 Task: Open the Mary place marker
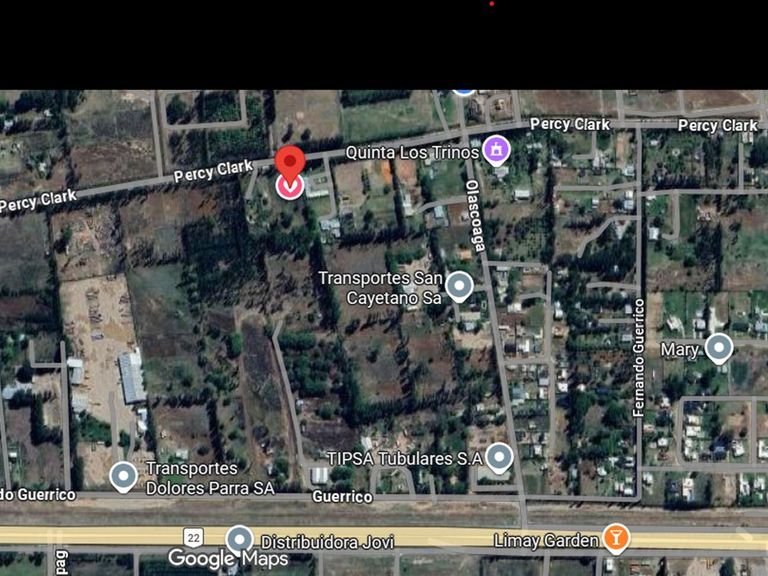[x=718, y=349]
